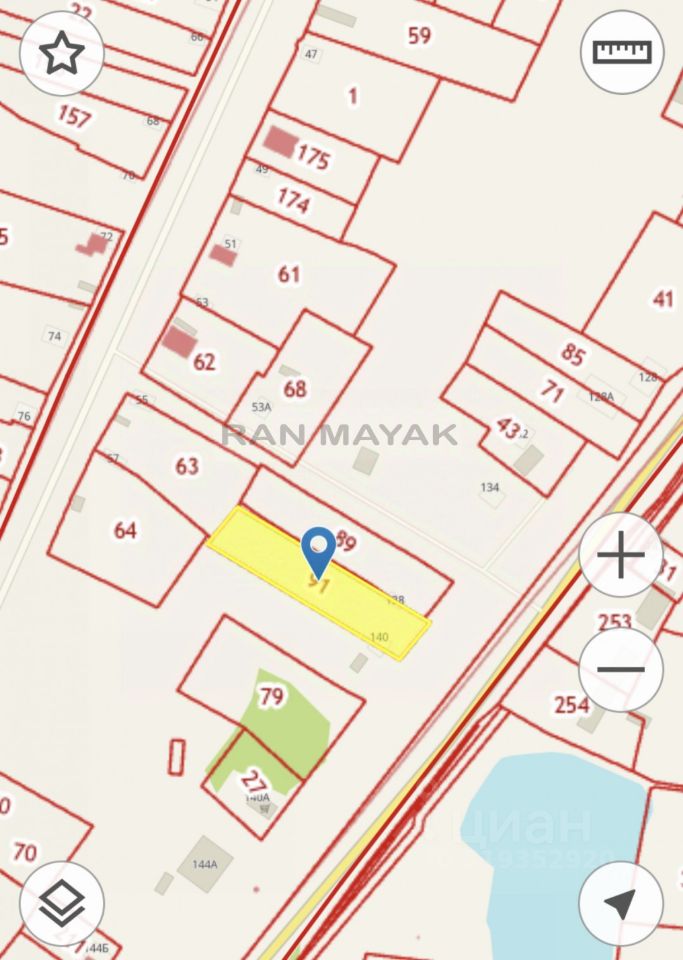Image resolution: width=683 pixels, height=960 pixels.
Task: Center the map on my location
Action: (x=620, y=903)
